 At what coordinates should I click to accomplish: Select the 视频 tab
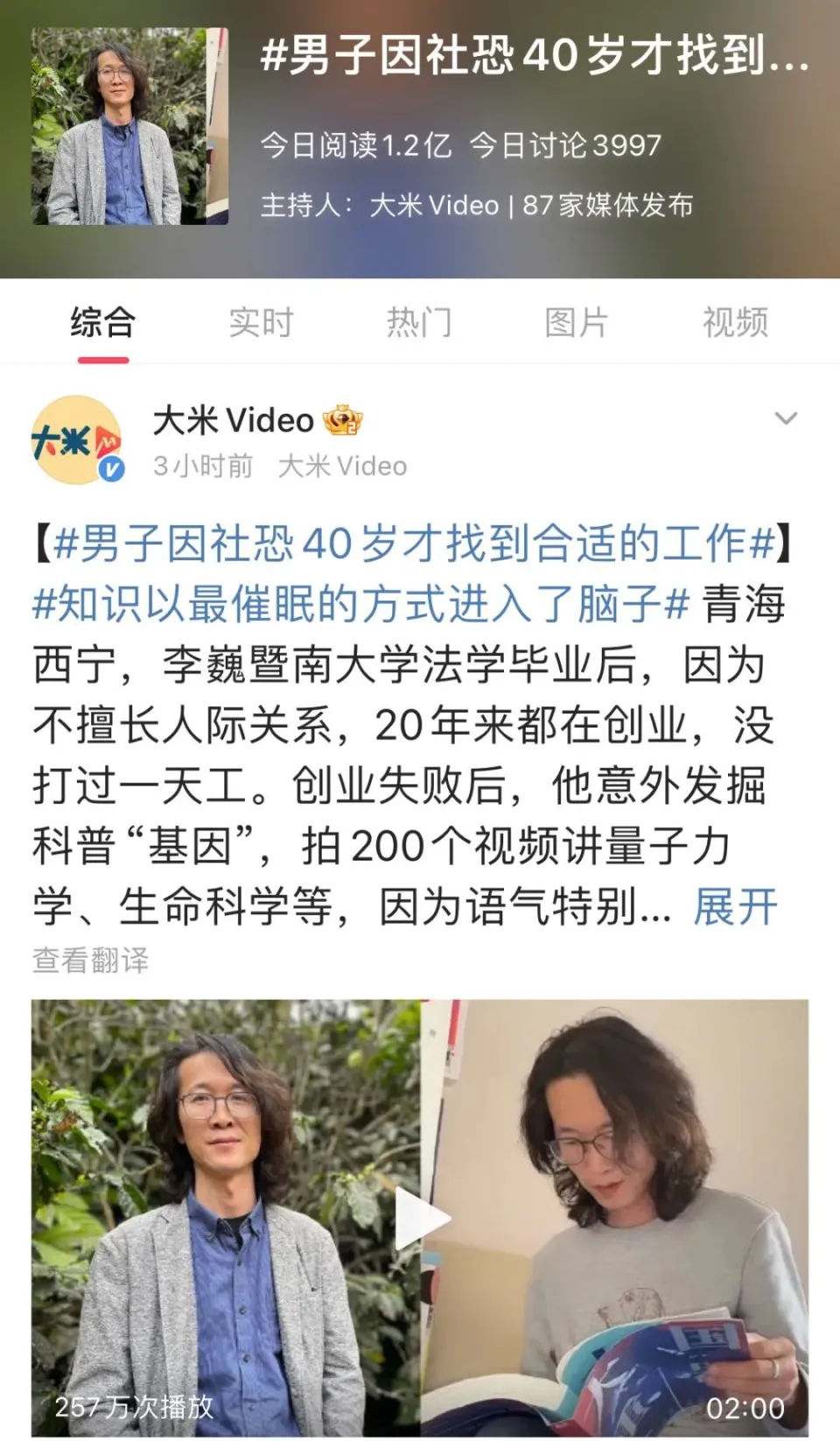pyautogui.click(x=735, y=322)
